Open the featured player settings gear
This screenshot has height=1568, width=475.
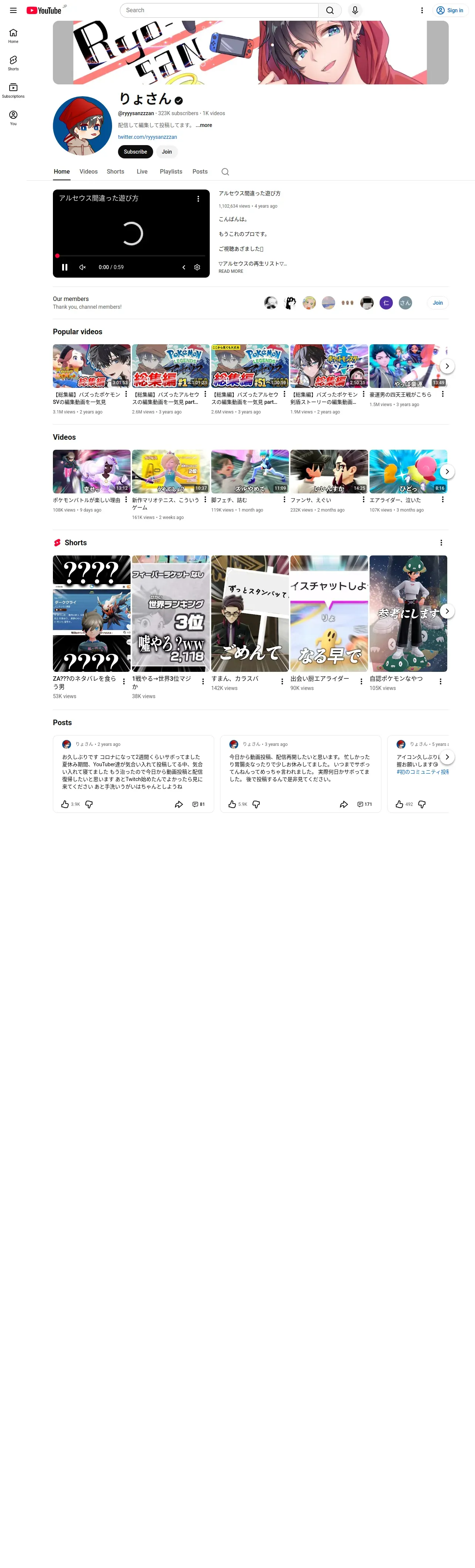tap(197, 267)
